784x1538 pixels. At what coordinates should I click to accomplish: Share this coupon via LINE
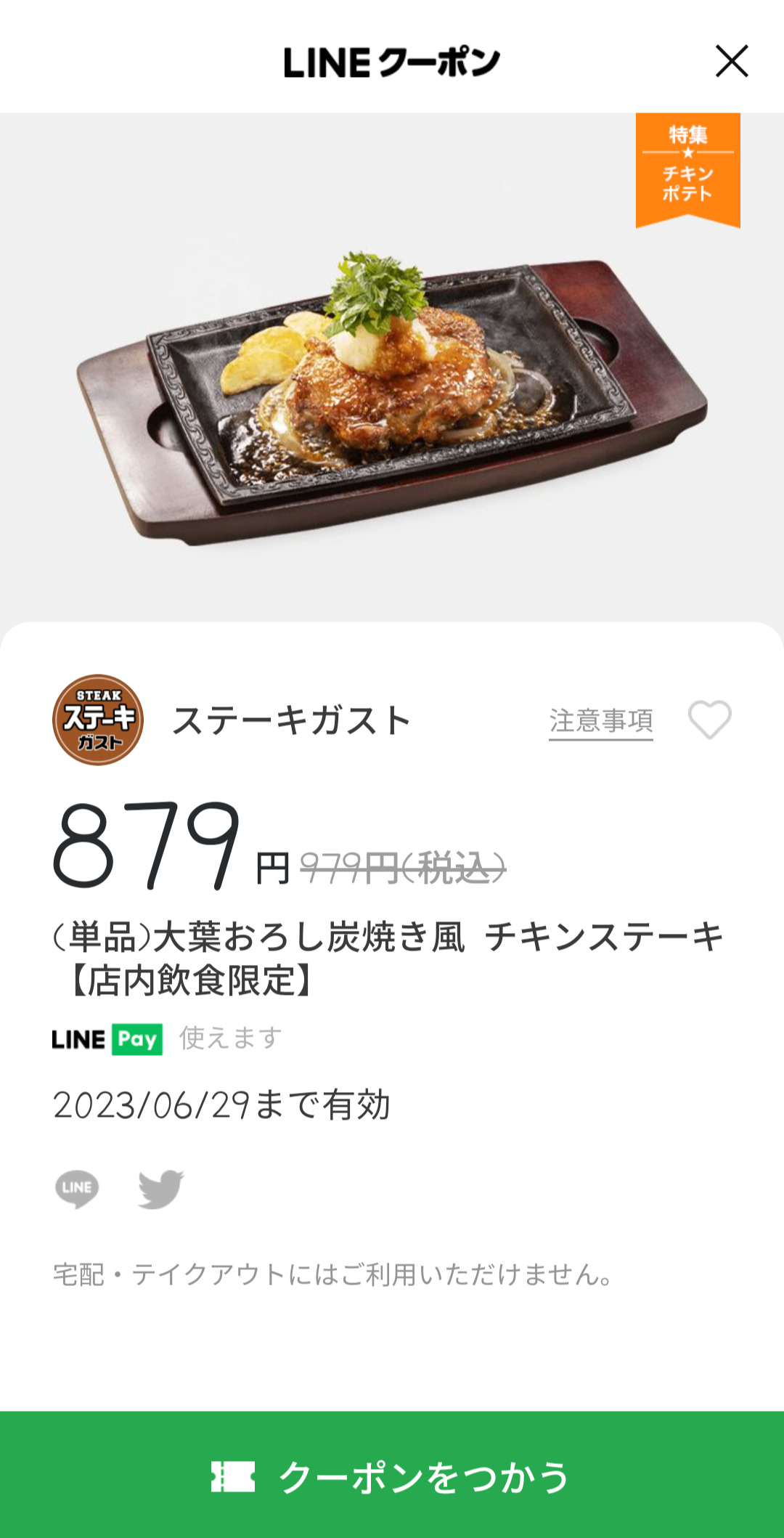77,1189
